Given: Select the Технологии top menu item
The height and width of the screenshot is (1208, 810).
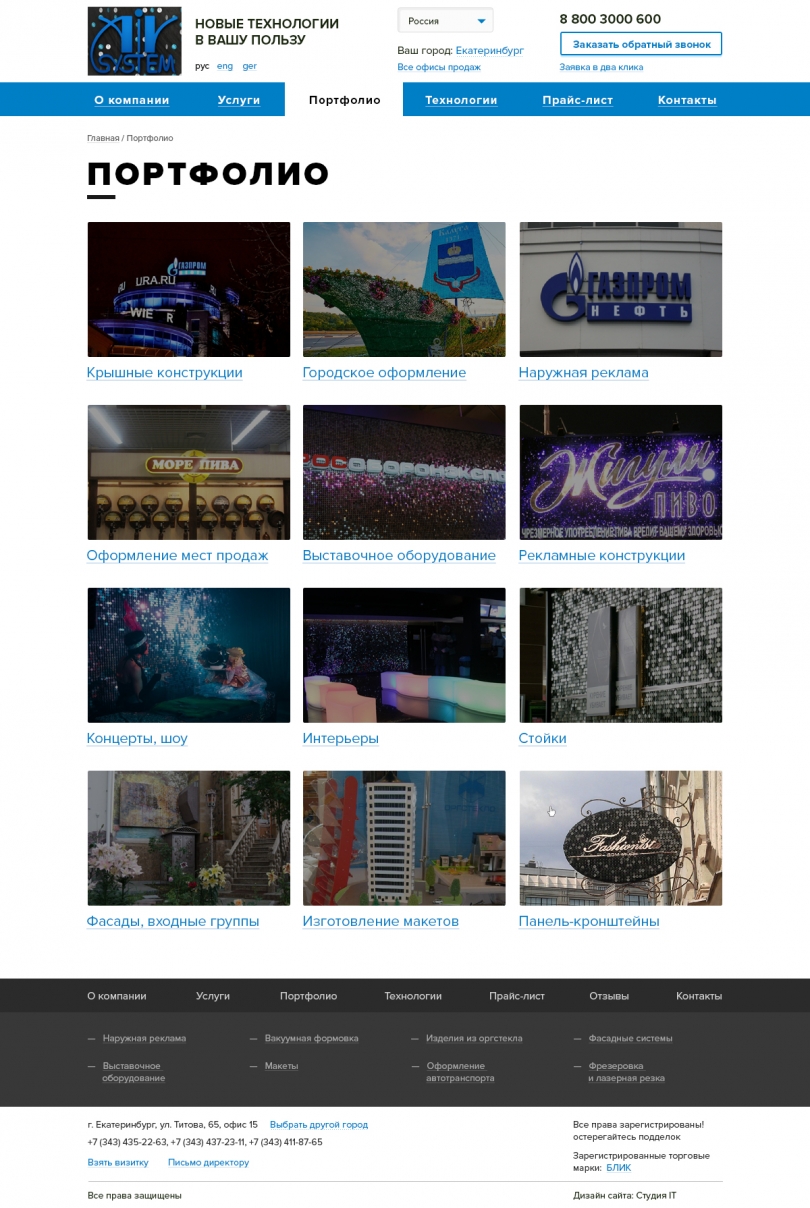Looking at the screenshot, I should (x=461, y=100).
